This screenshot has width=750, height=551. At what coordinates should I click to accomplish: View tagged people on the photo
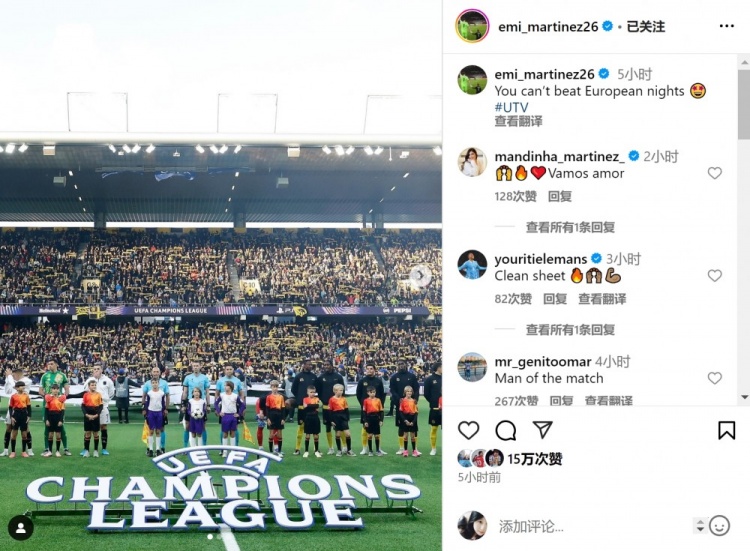20,527
